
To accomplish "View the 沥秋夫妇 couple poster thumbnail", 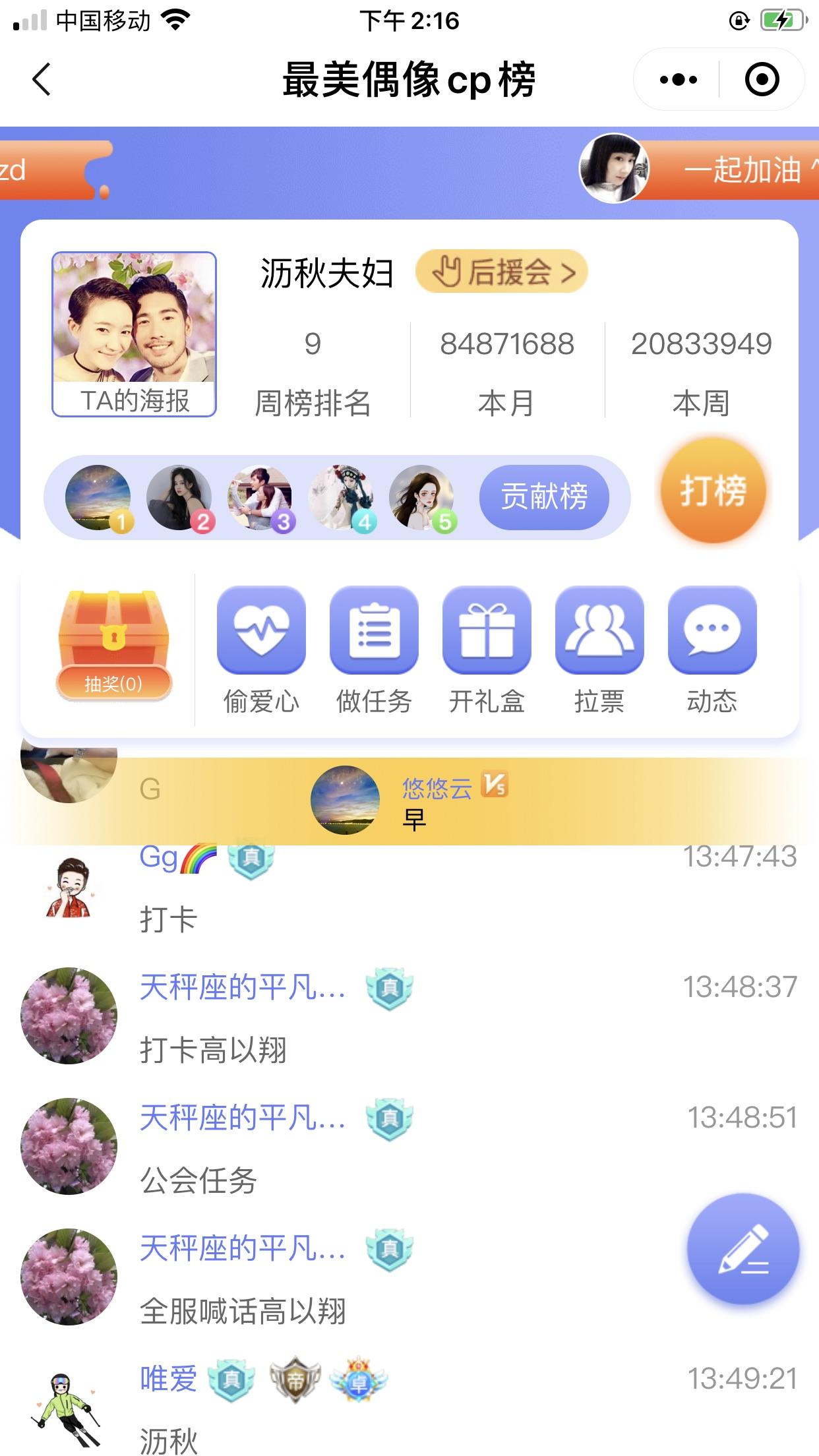I will click(133, 323).
